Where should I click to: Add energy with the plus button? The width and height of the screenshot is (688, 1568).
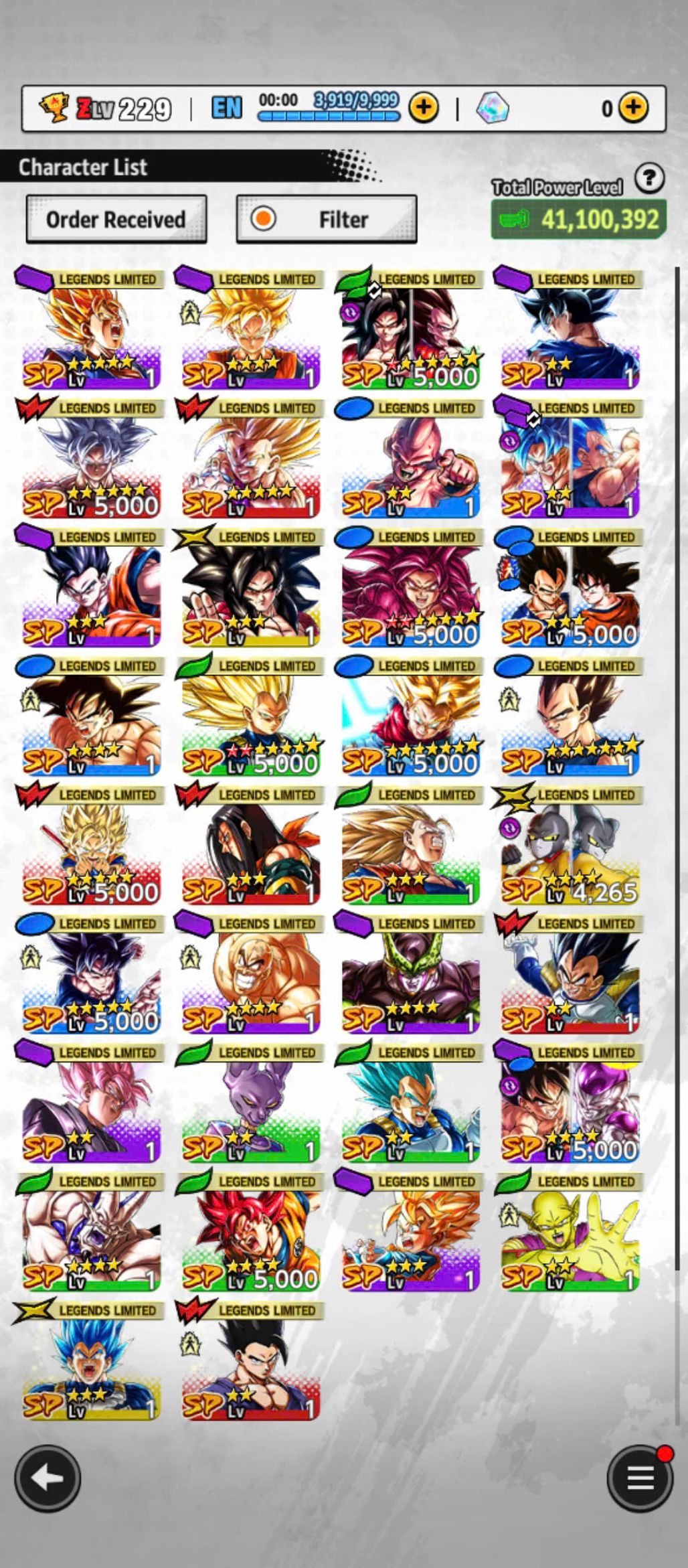click(x=423, y=107)
